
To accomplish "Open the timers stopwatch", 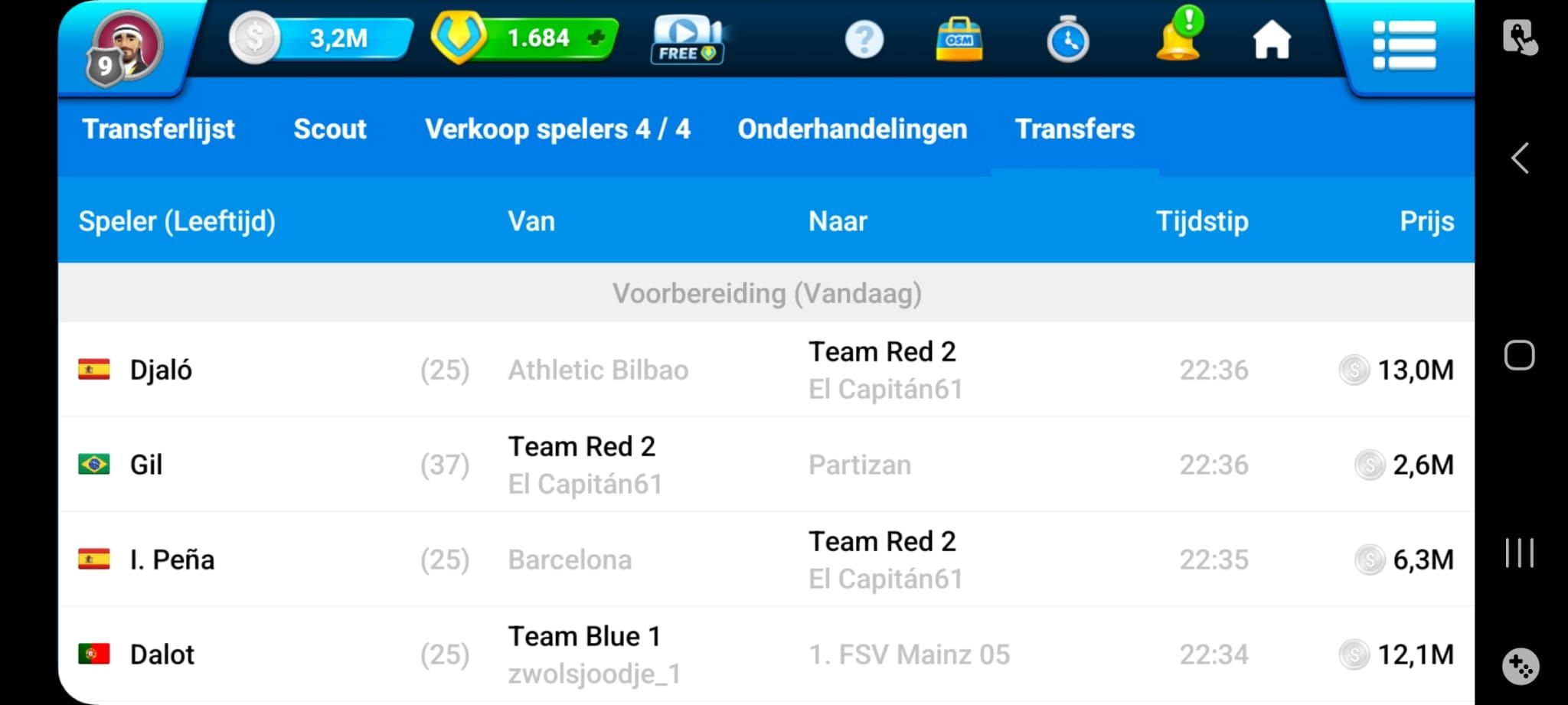I will (1067, 40).
